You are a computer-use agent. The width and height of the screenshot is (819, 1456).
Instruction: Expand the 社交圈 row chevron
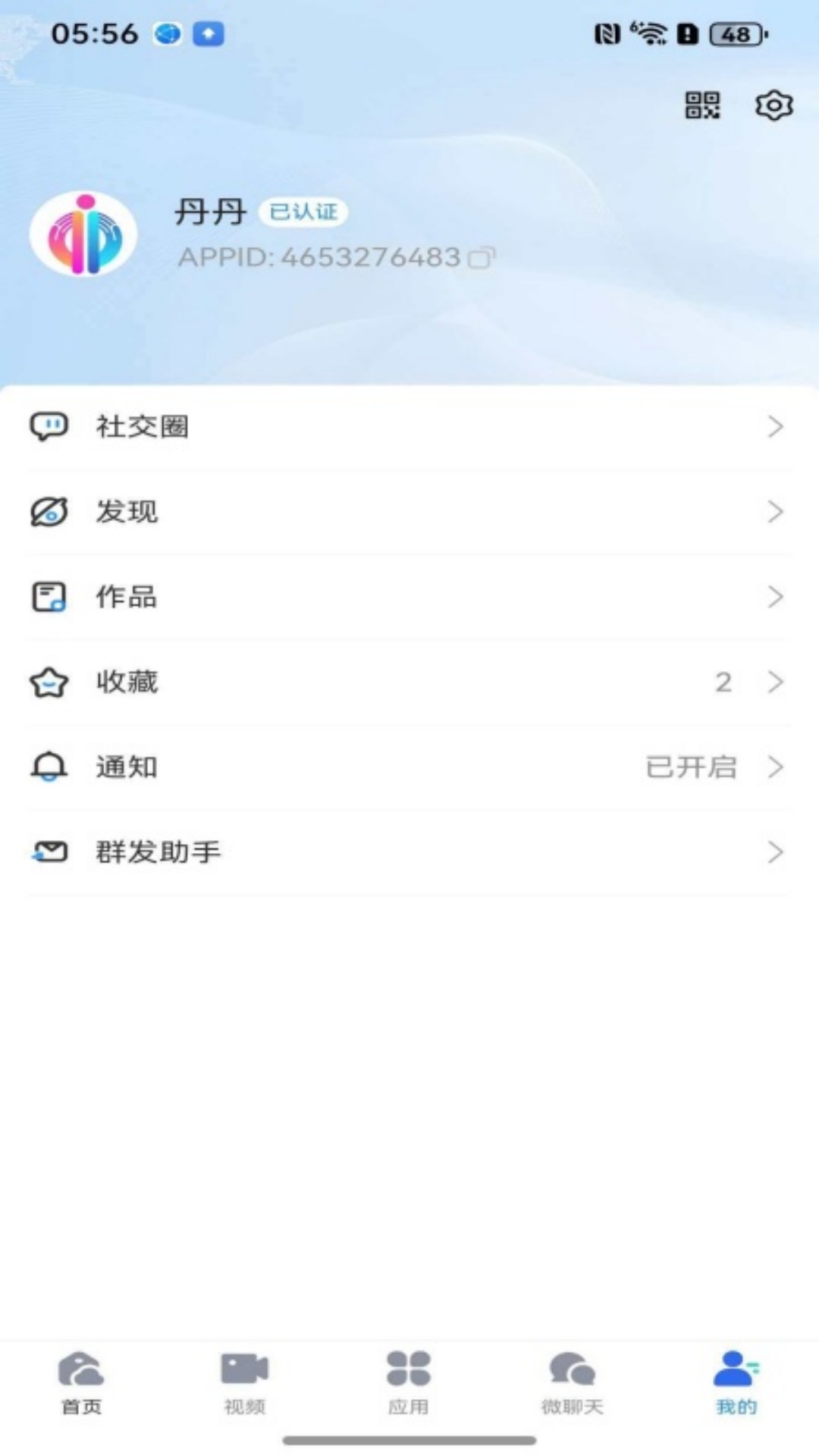tap(775, 426)
